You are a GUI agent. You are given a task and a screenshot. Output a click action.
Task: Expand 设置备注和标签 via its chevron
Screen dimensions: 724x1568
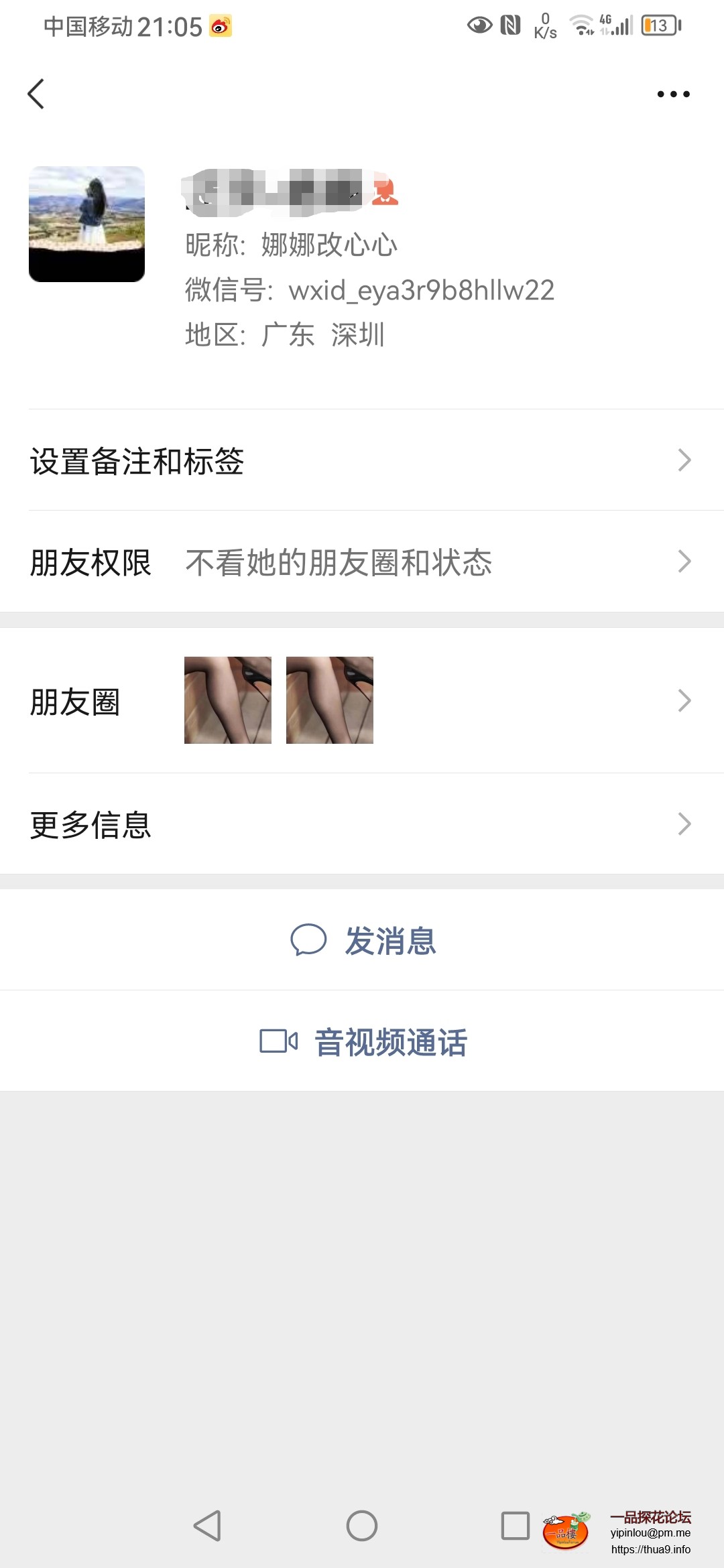(x=684, y=460)
